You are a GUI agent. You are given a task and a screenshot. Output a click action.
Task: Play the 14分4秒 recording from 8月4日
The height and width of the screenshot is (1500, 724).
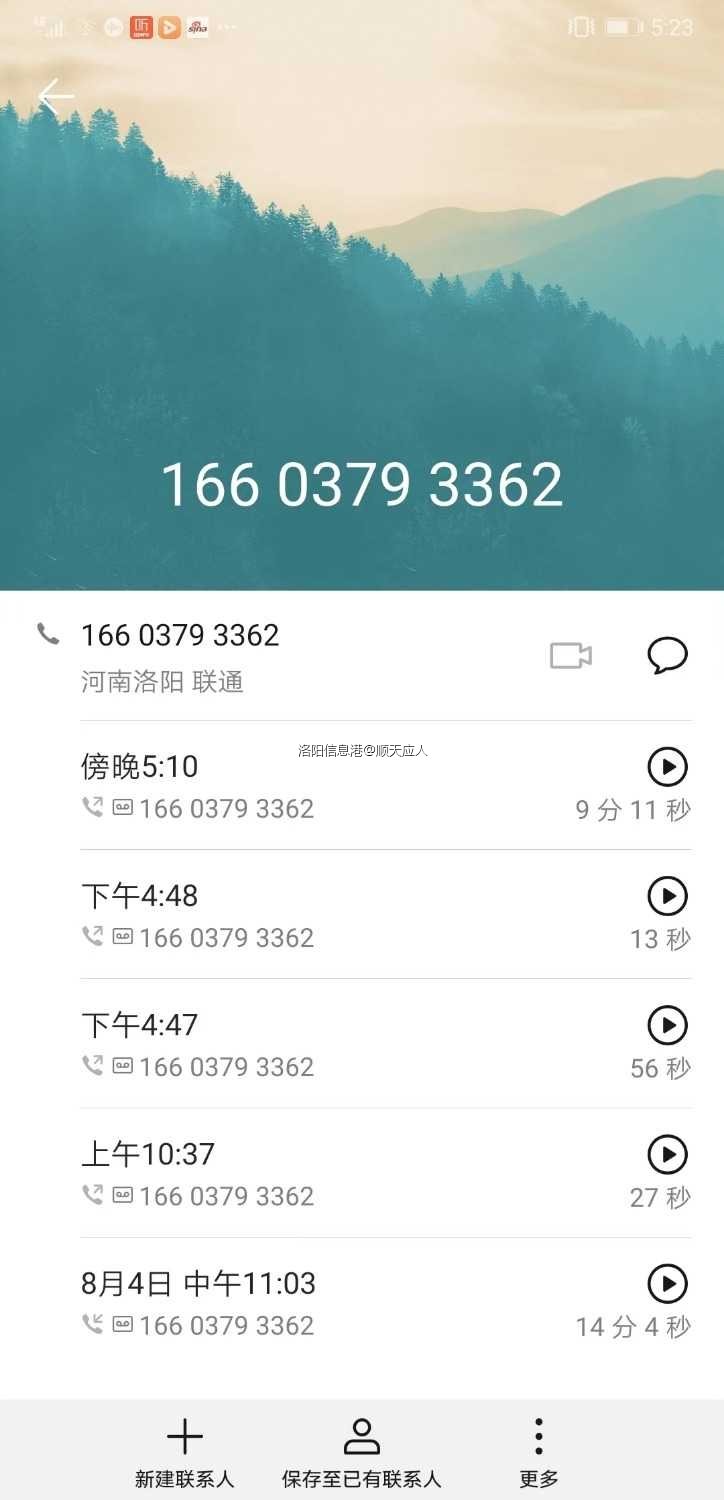point(667,1284)
